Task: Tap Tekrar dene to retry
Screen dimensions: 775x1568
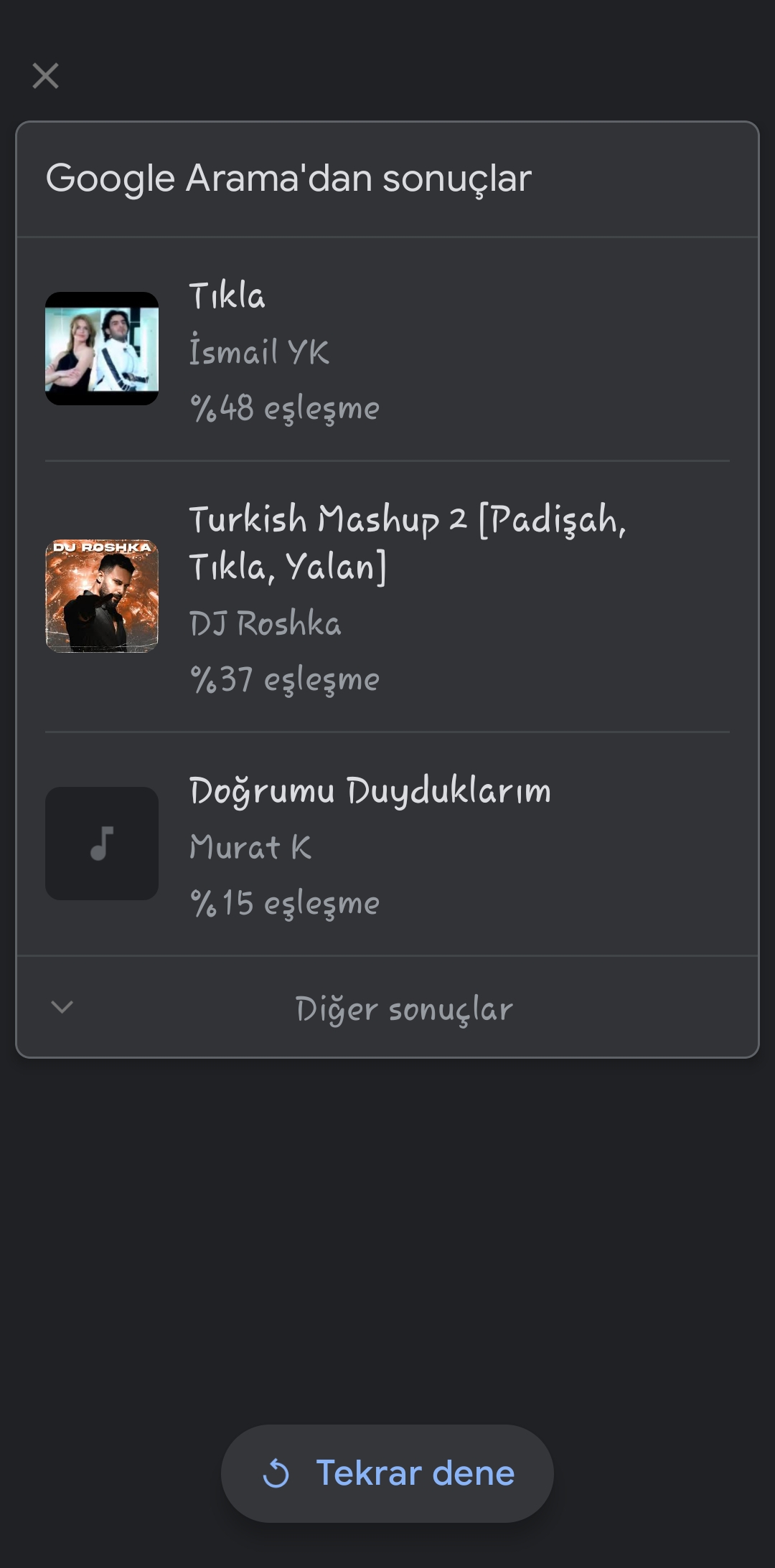Action: click(x=387, y=1473)
